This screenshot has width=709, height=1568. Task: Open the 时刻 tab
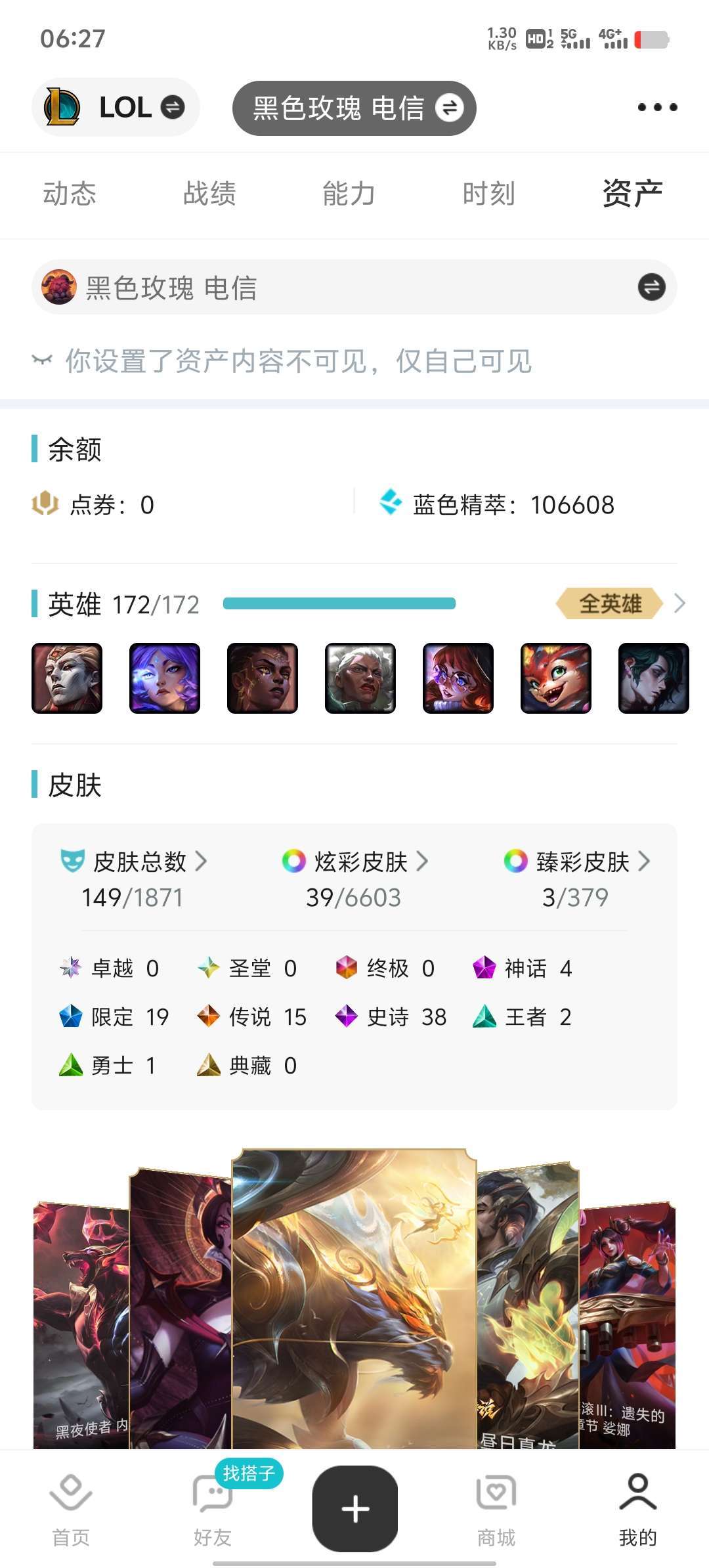[488, 194]
